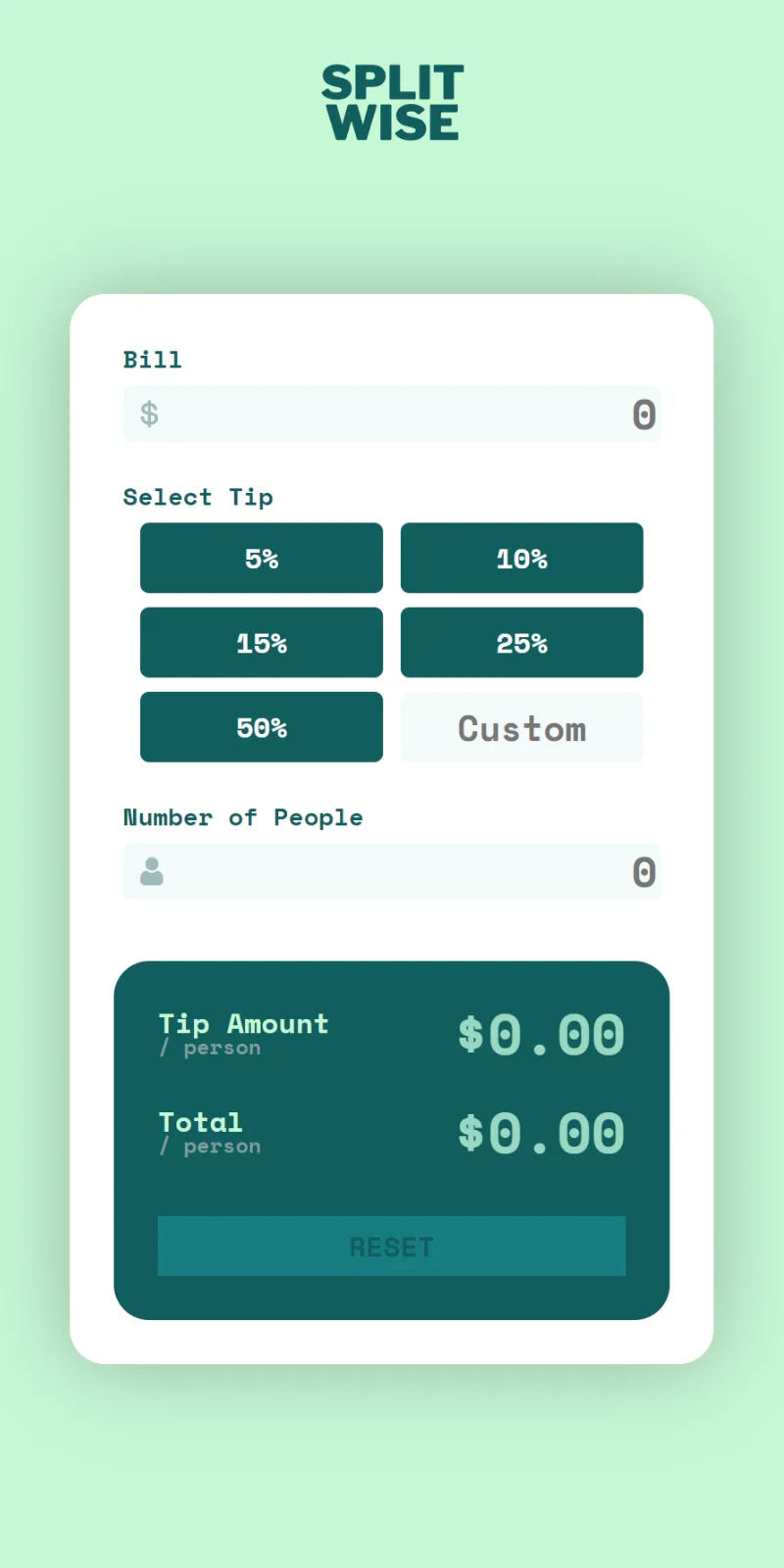Choose the 50% tip button

coord(262,727)
